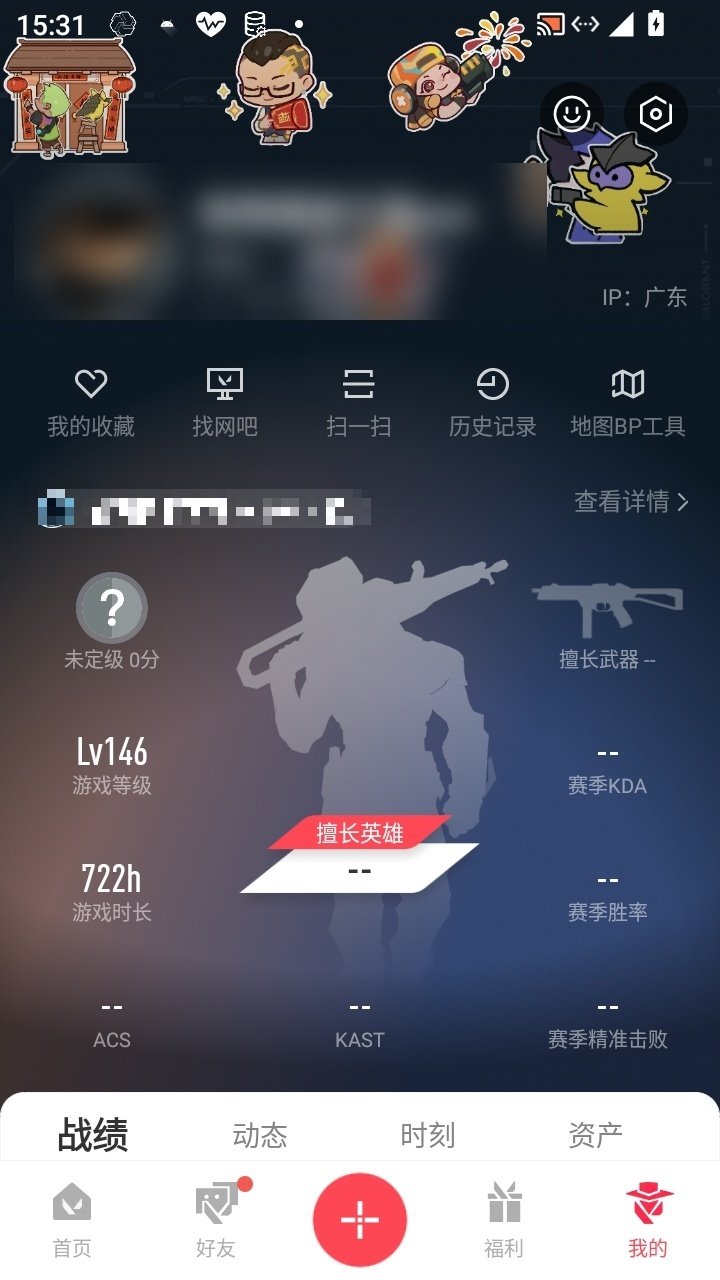Switch to the 资产 tab
Screen dimensions: 720x1280
pyautogui.click(x=597, y=1134)
